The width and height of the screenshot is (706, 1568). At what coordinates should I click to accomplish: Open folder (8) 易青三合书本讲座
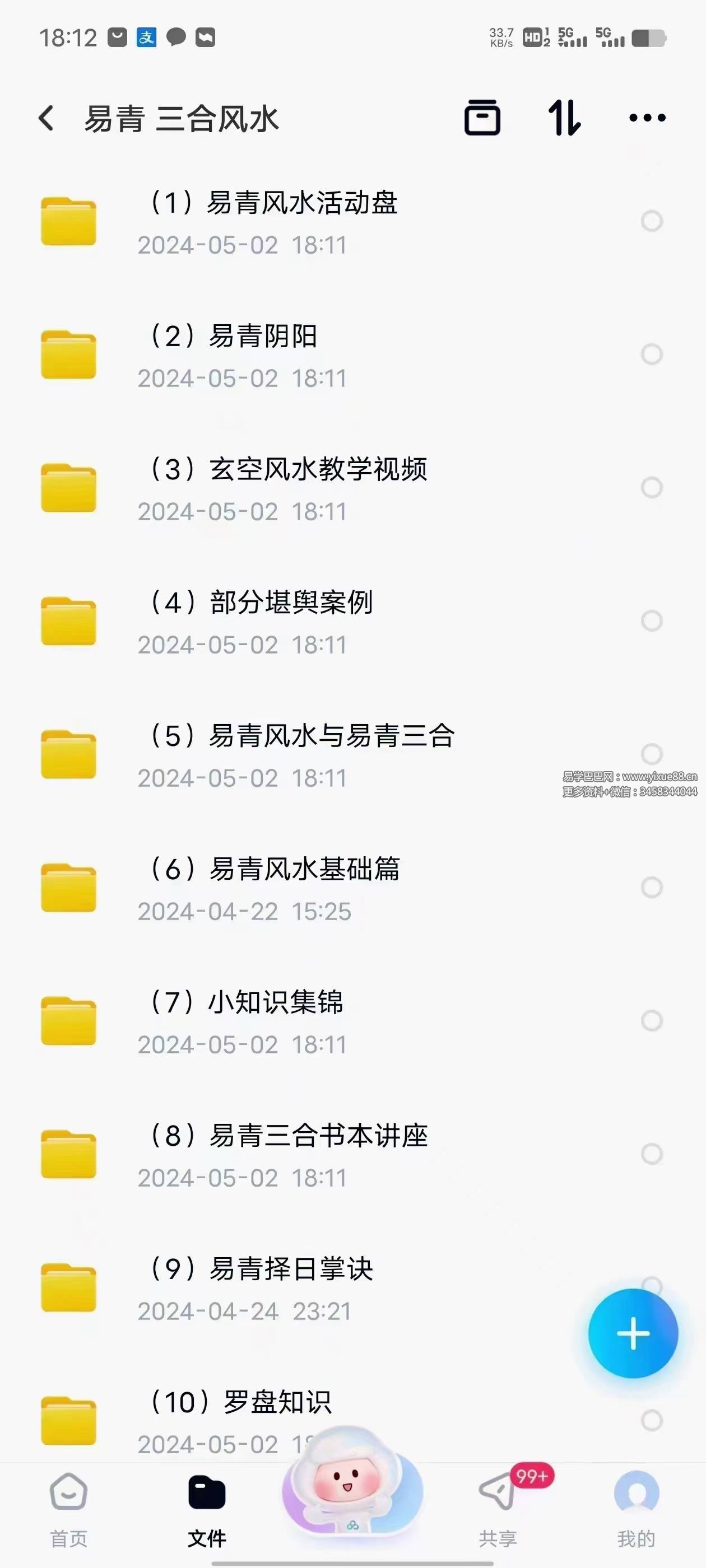(287, 1154)
